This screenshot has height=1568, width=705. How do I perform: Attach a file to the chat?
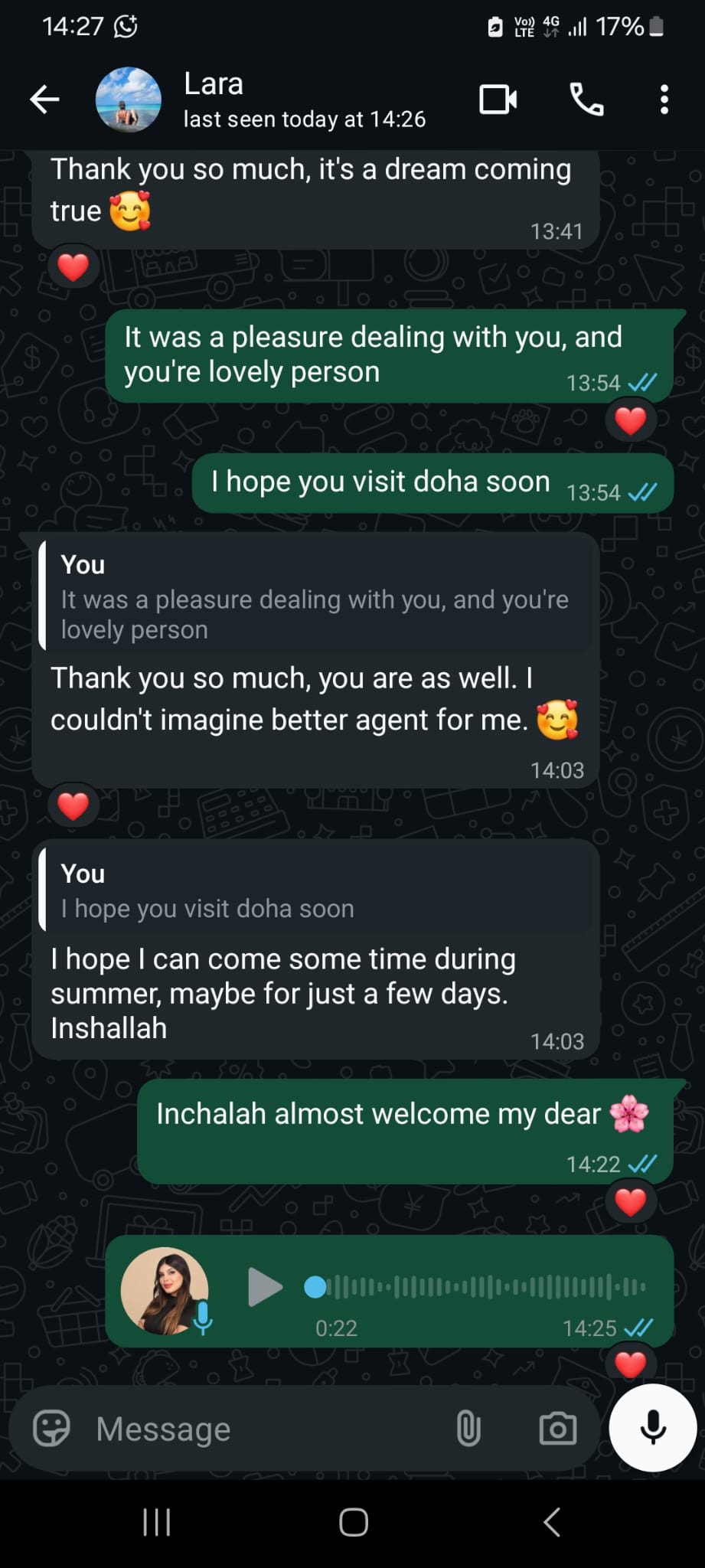[x=468, y=1429]
